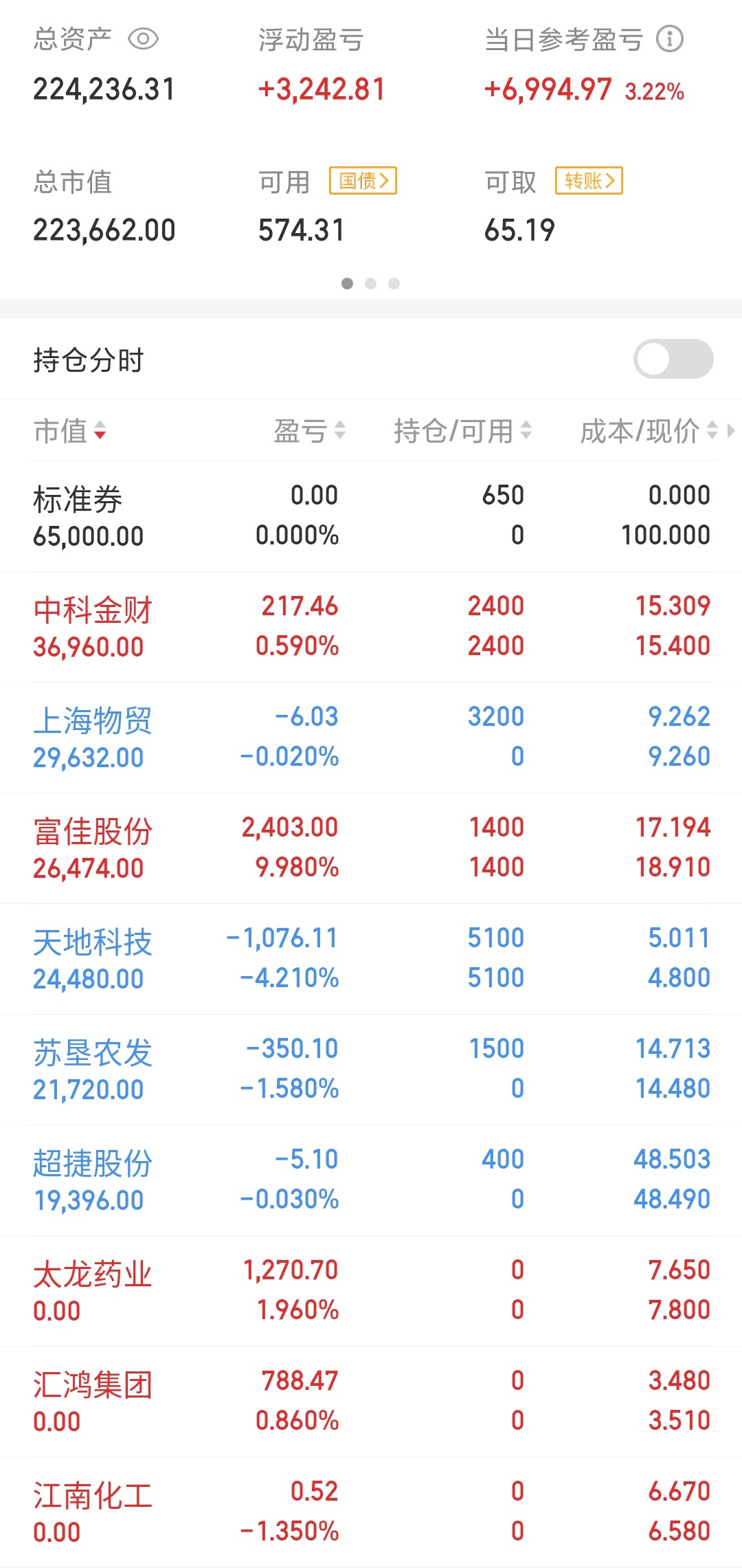This screenshot has height=1568, width=742.
Task: Open the 标准券 holding row
Action: click(371, 516)
